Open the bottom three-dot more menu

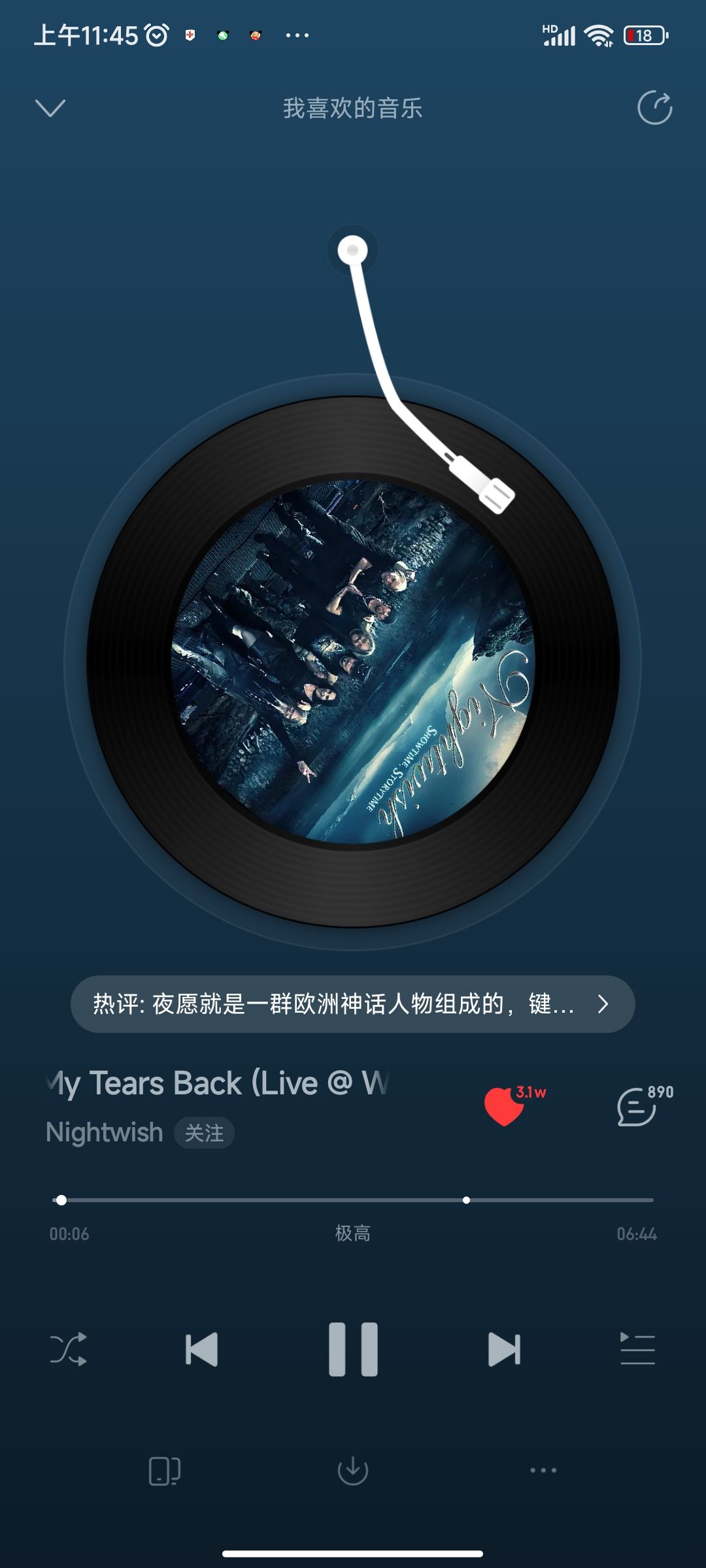point(543,1470)
